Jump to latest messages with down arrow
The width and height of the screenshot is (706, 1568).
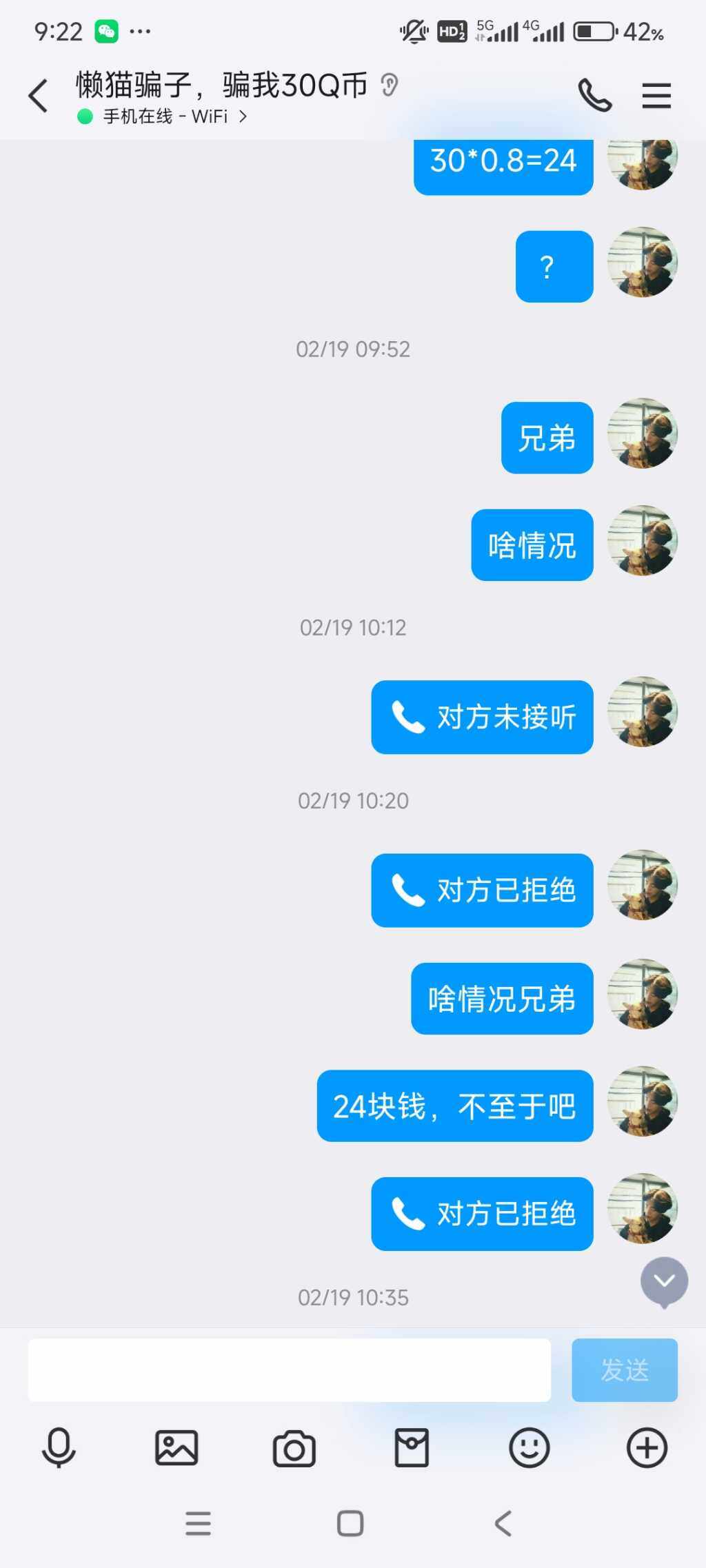(664, 1281)
